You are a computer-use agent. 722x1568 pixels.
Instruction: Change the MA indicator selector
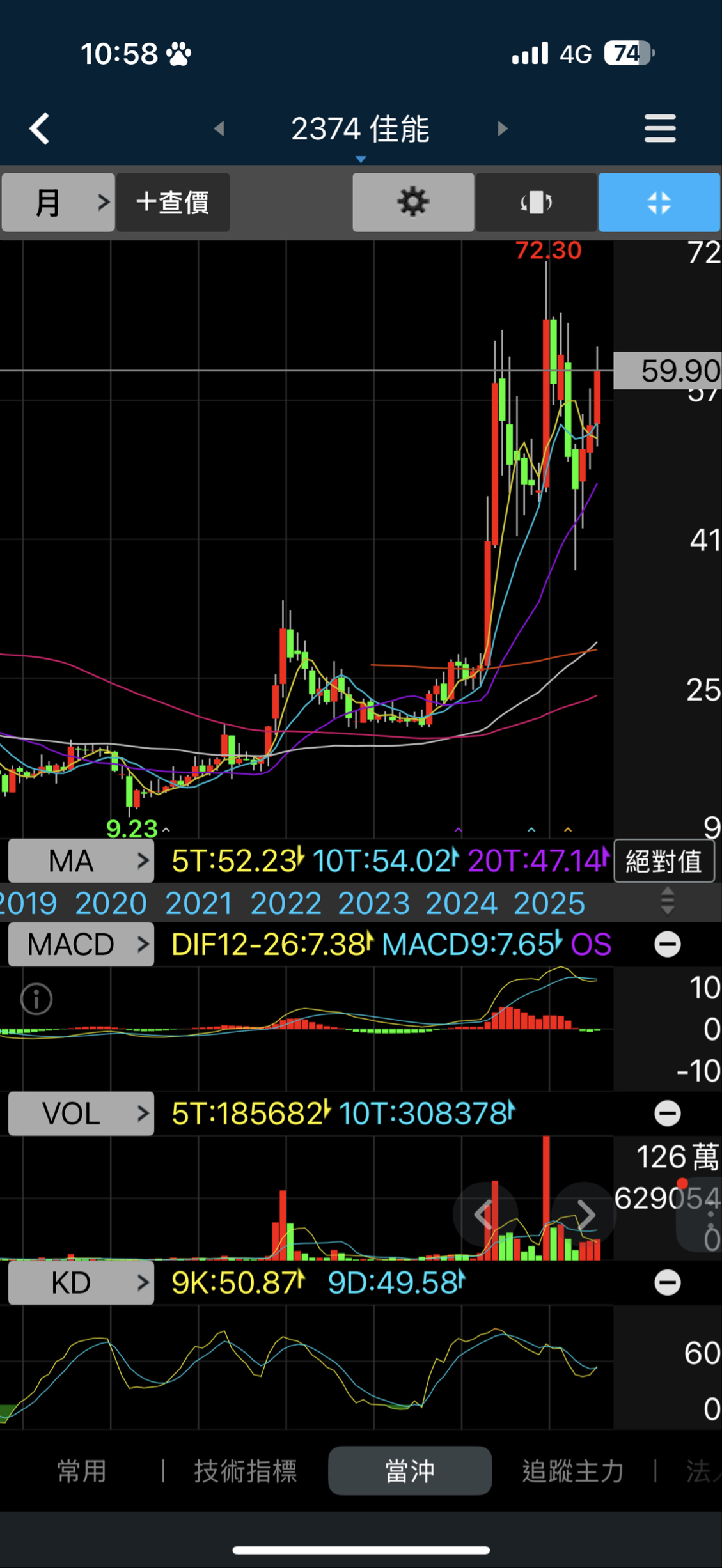(x=81, y=861)
